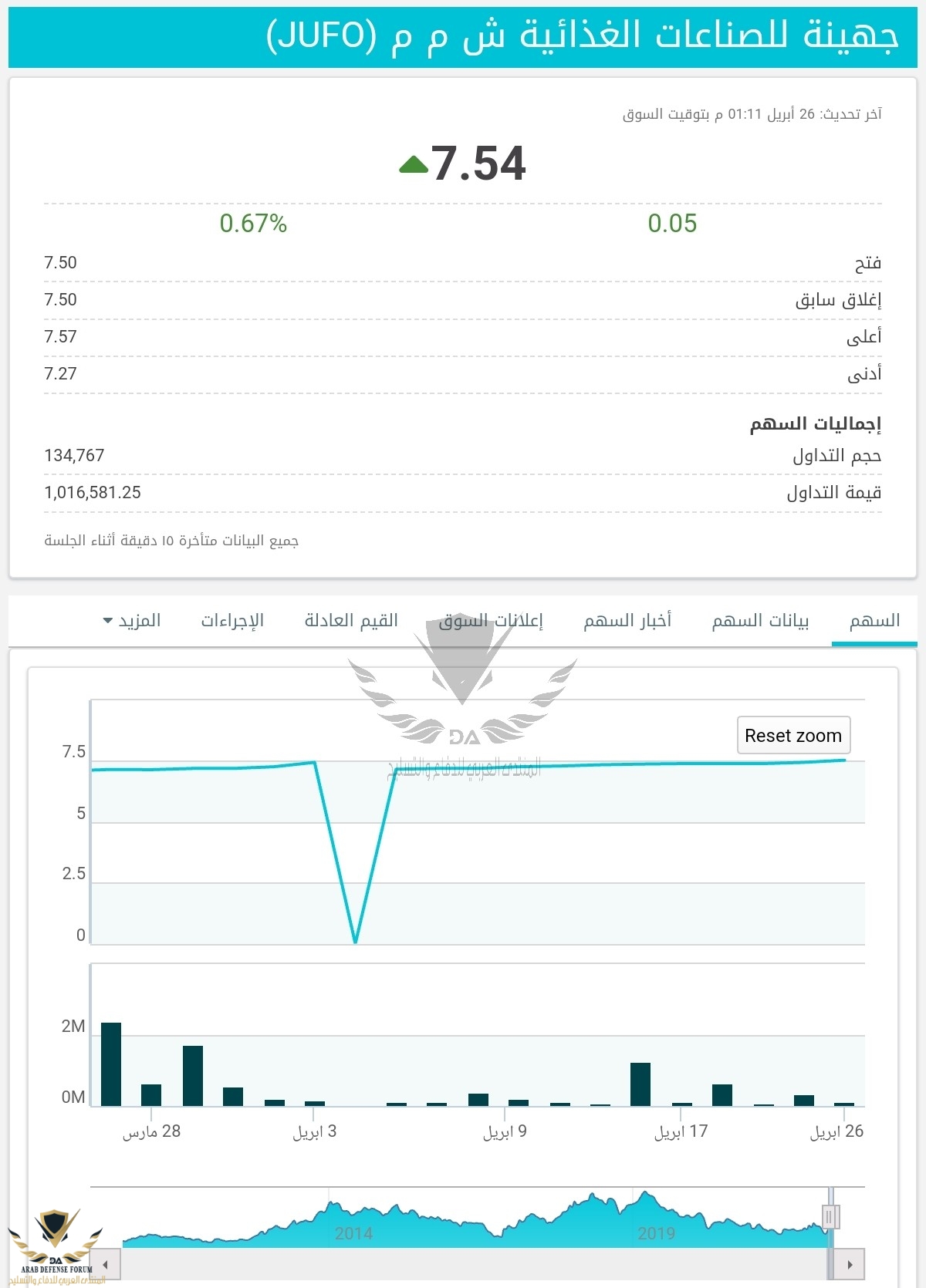This screenshot has width=926, height=1288.
Task: Switch to the إعلانات السوق tab
Action: (491, 620)
